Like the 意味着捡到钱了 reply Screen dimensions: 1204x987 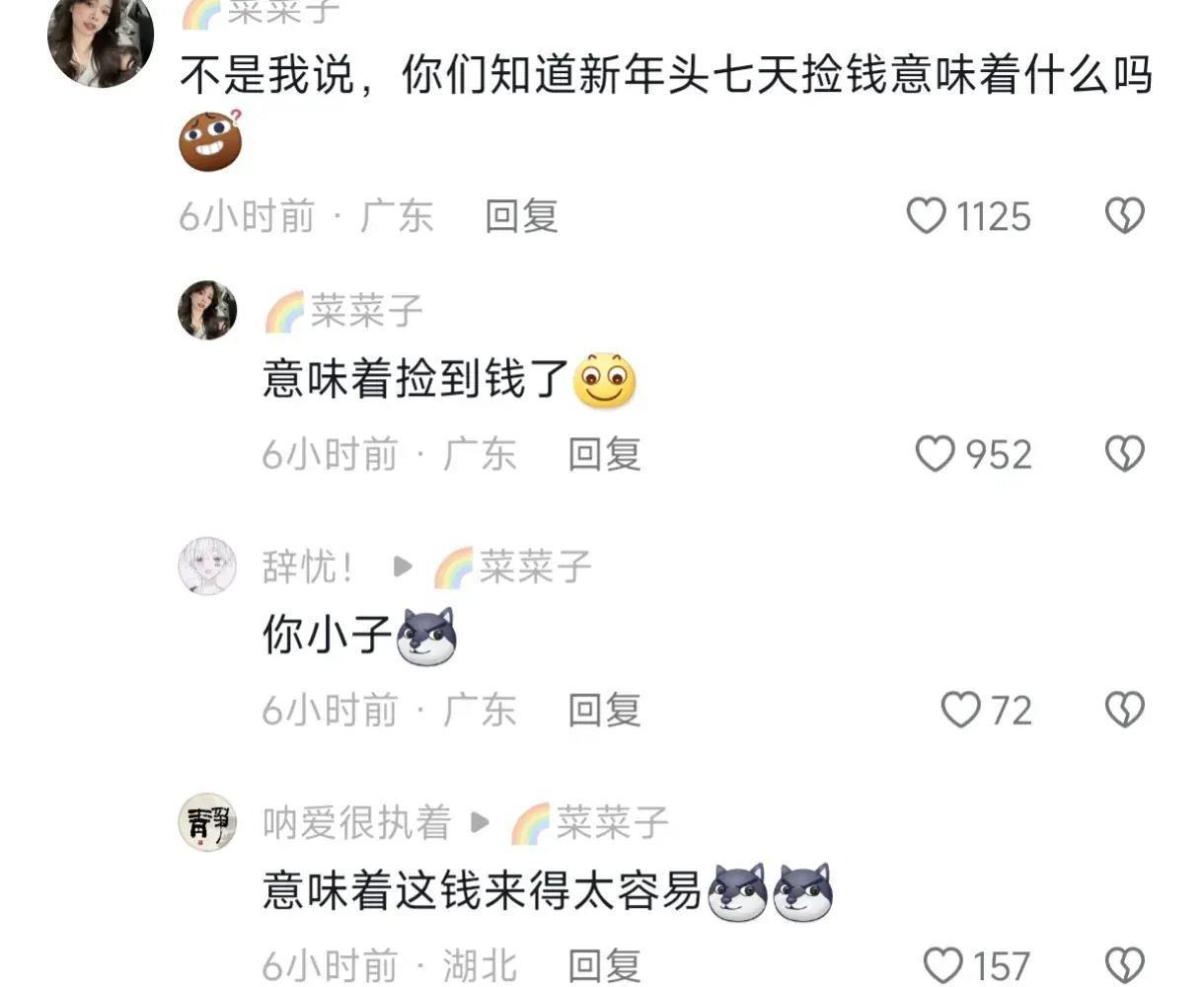[x=935, y=454]
